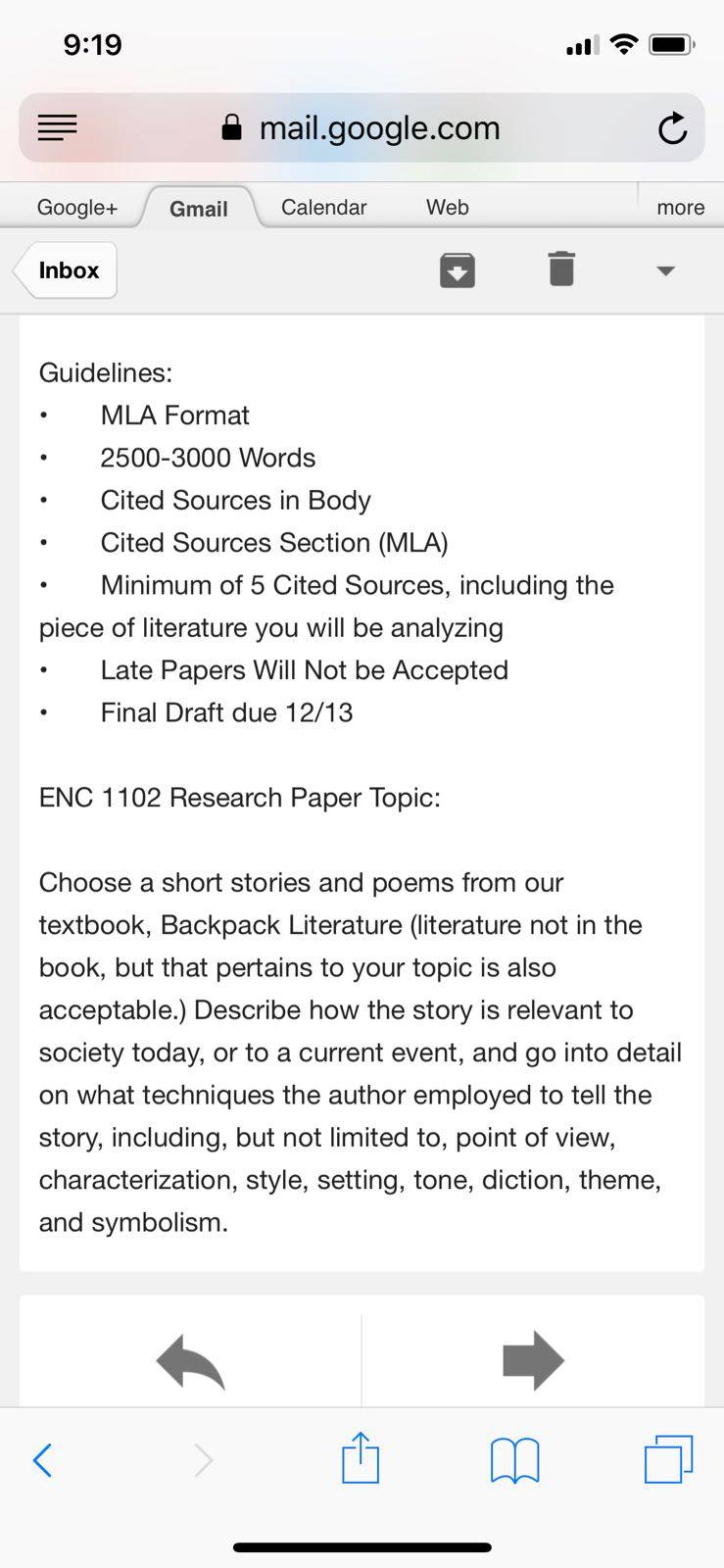Go back in Safari
The image size is (724, 1568).
pos(42,1460)
